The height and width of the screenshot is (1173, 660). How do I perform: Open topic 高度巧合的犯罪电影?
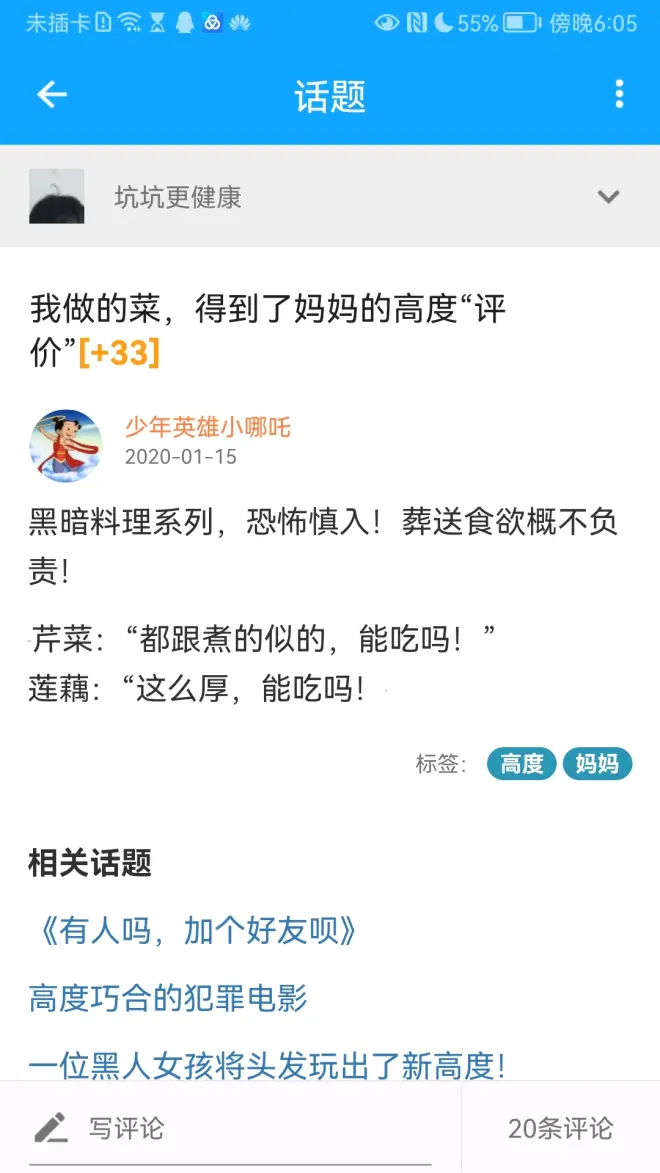[x=168, y=997]
